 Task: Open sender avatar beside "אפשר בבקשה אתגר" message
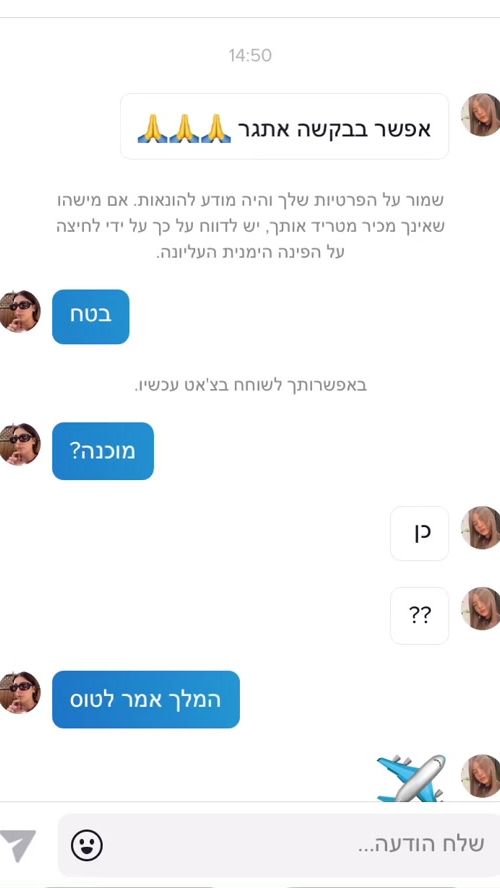pyautogui.click(x=480, y=115)
